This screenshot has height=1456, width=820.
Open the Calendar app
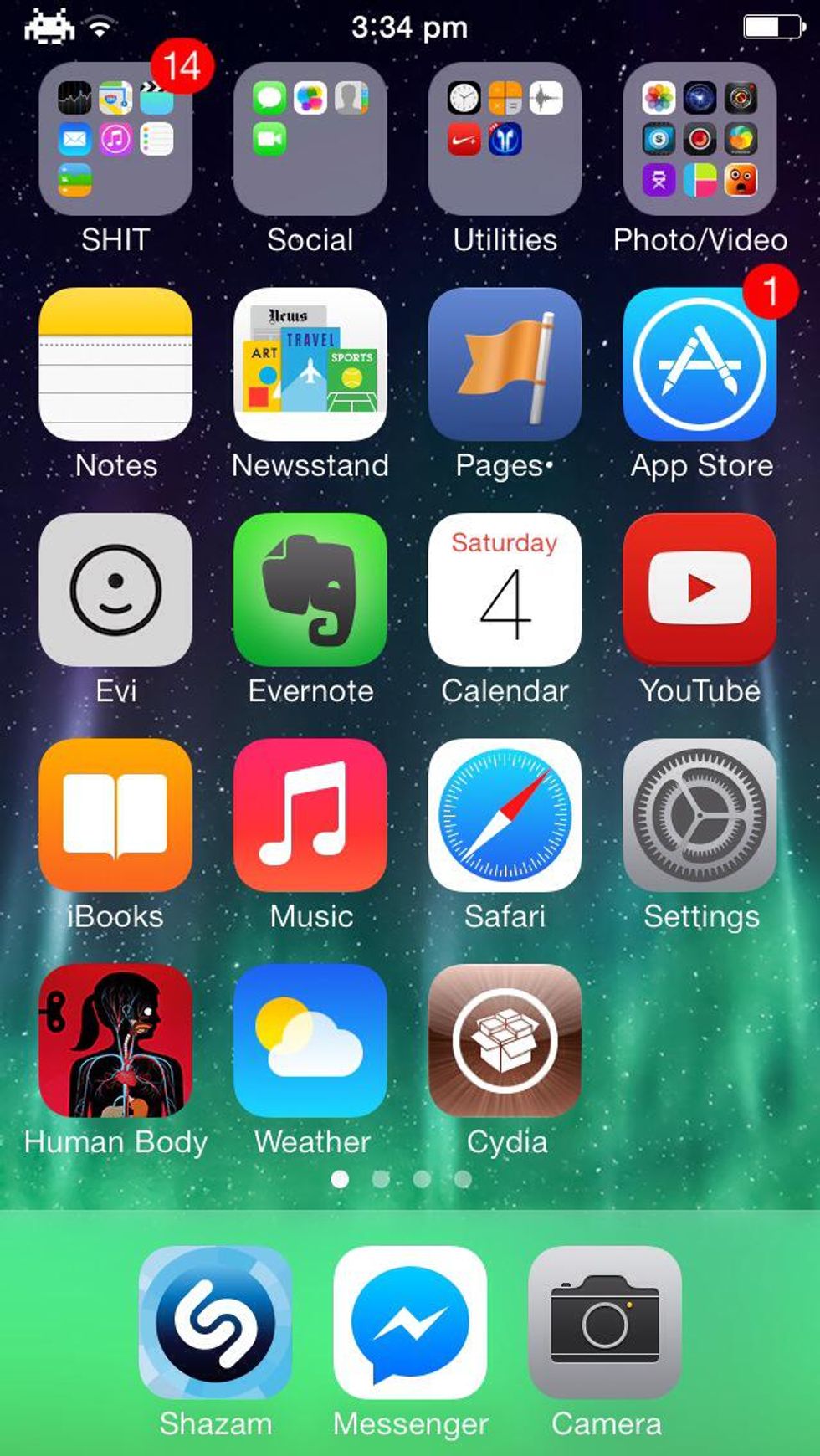coord(505,590)
